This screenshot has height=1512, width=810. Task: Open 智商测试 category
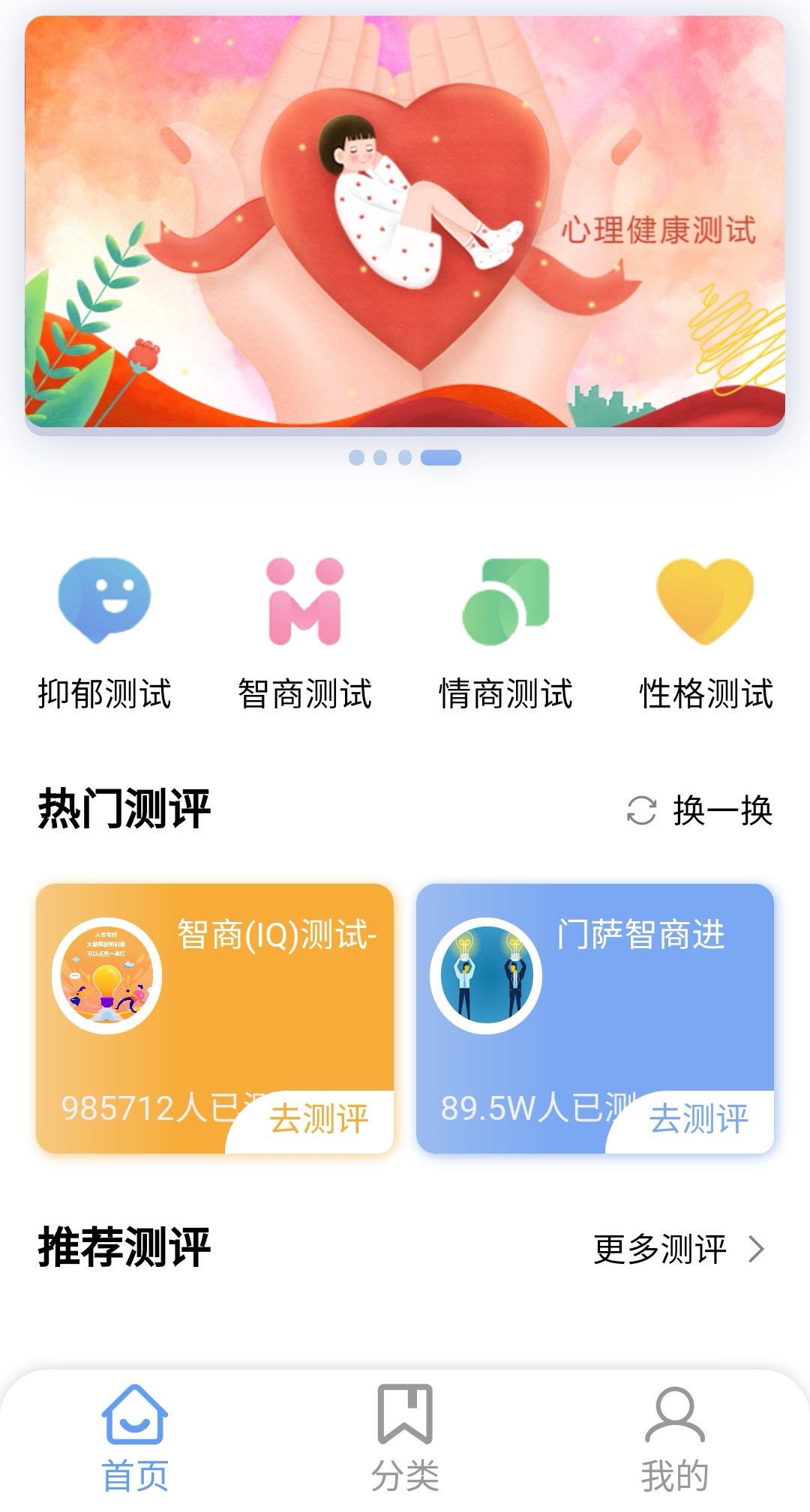(x=304, y=633)
